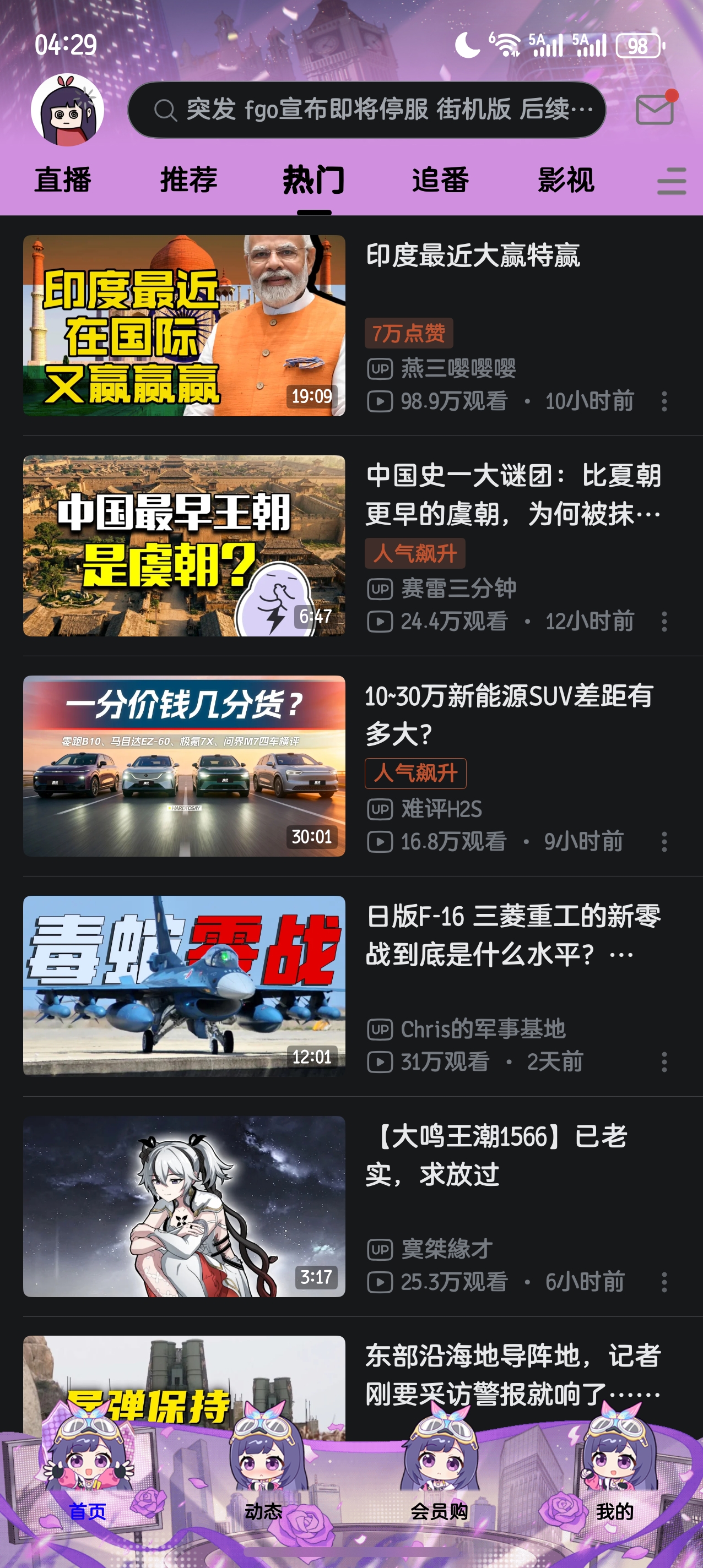Go to the 追番 tab
Image resolution: width=703 pixels, height=1568 pixels.
pyautogui.click(x=440, y=180)
